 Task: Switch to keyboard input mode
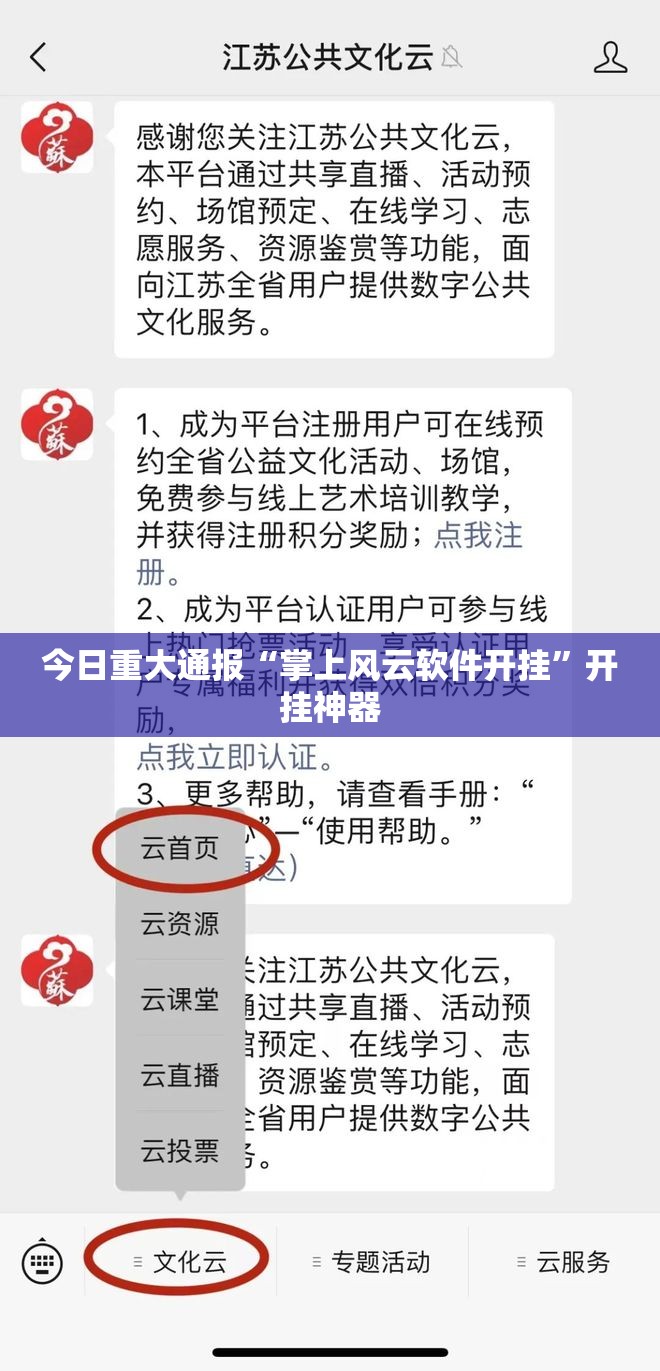42,1262
